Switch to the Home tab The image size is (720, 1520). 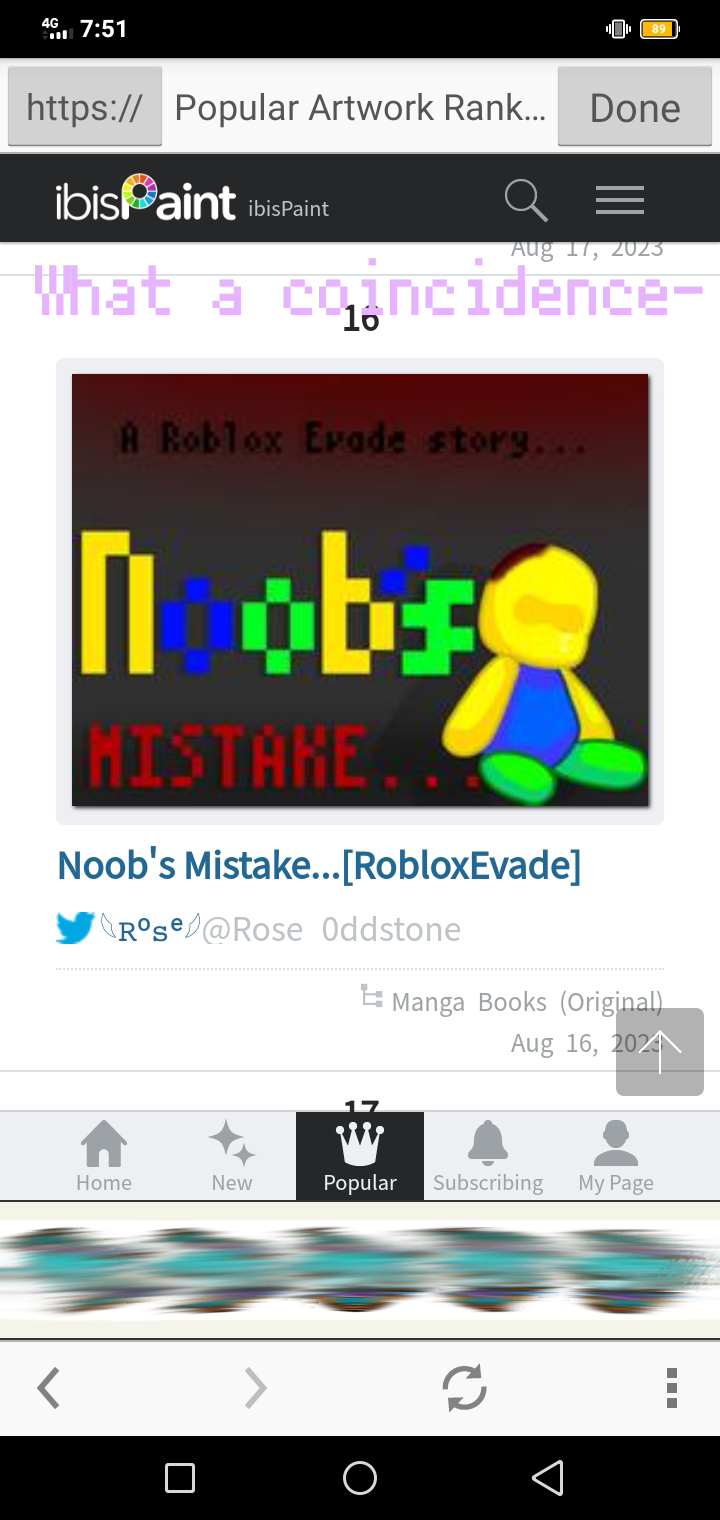tap(104, 1157)
